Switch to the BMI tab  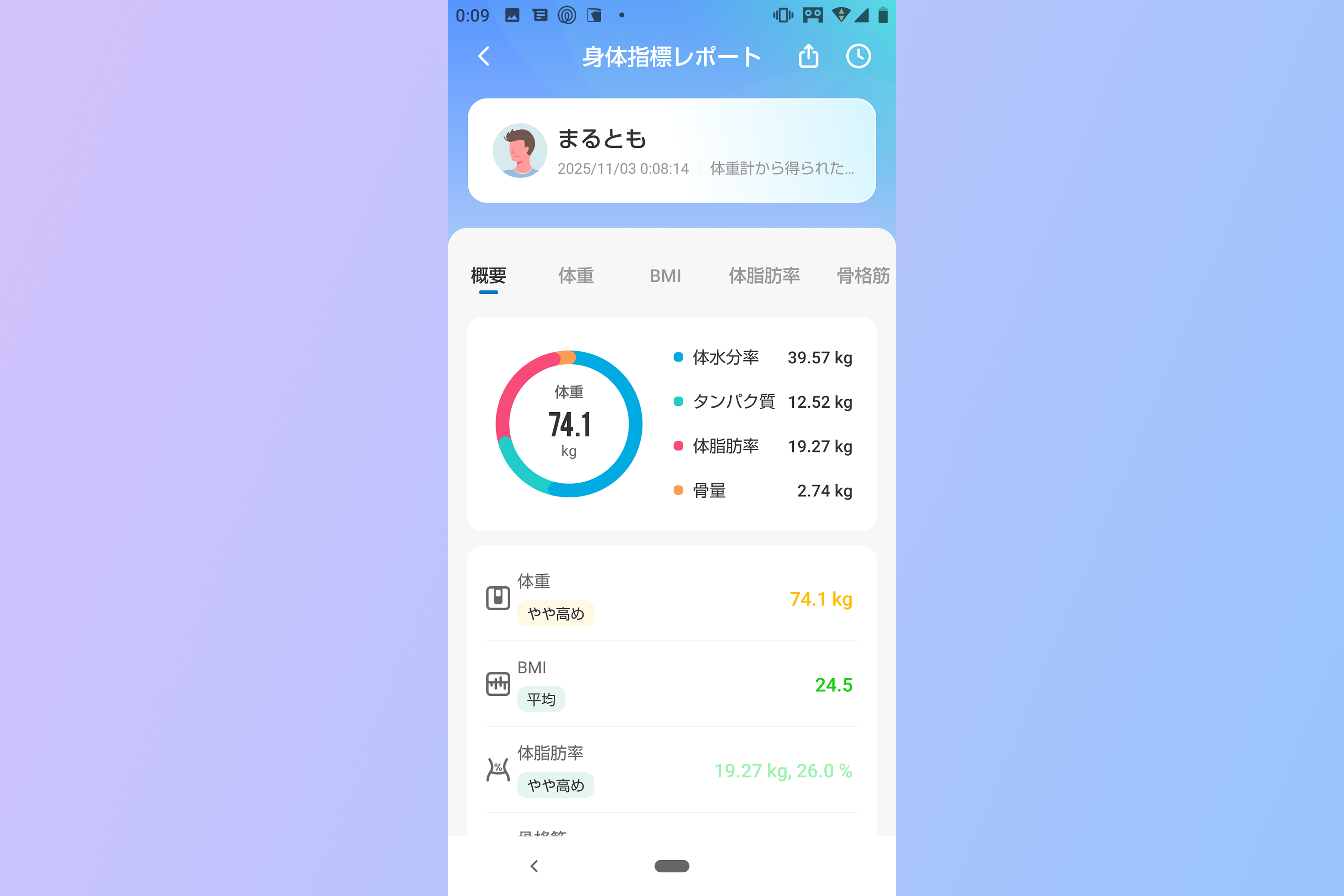[665, 276]
